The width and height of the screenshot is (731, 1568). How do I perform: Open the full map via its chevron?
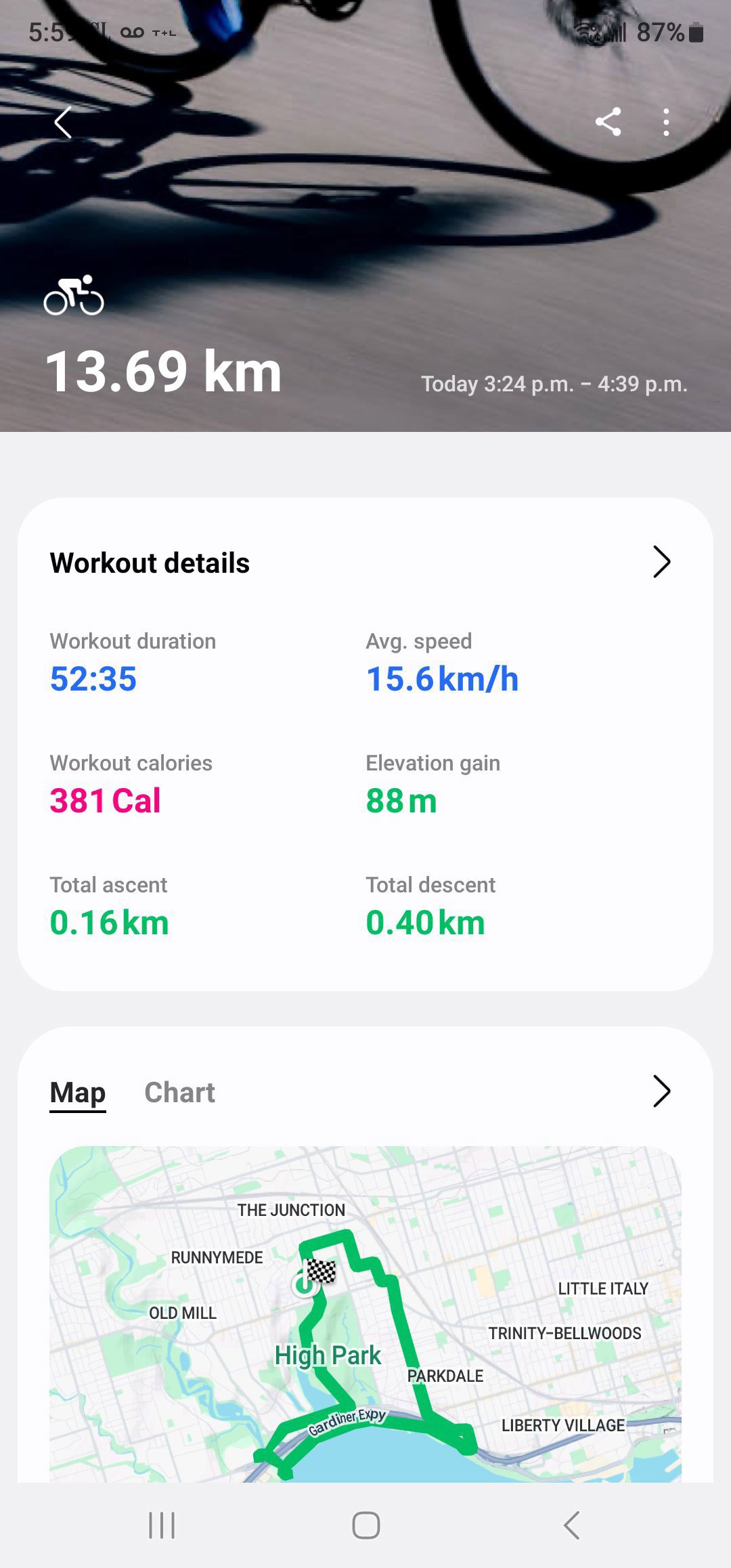pos(661,1091)
